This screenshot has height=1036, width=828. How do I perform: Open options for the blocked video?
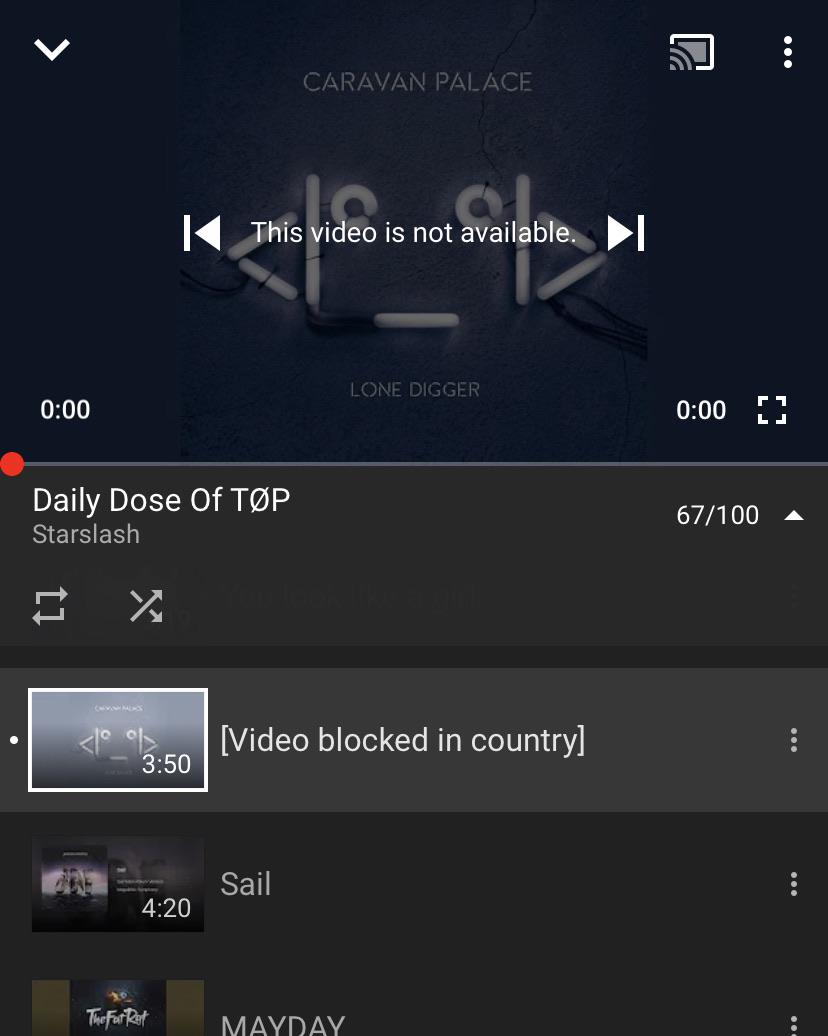coord(793,740)
